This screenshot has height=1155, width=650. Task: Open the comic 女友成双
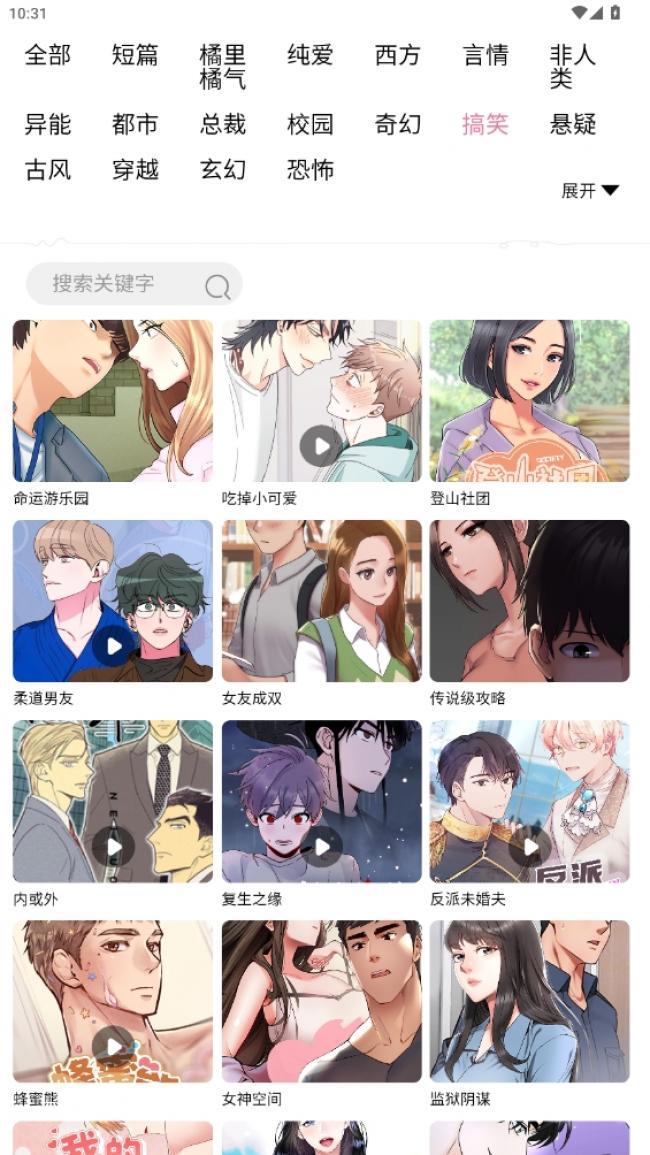(321, 602)
